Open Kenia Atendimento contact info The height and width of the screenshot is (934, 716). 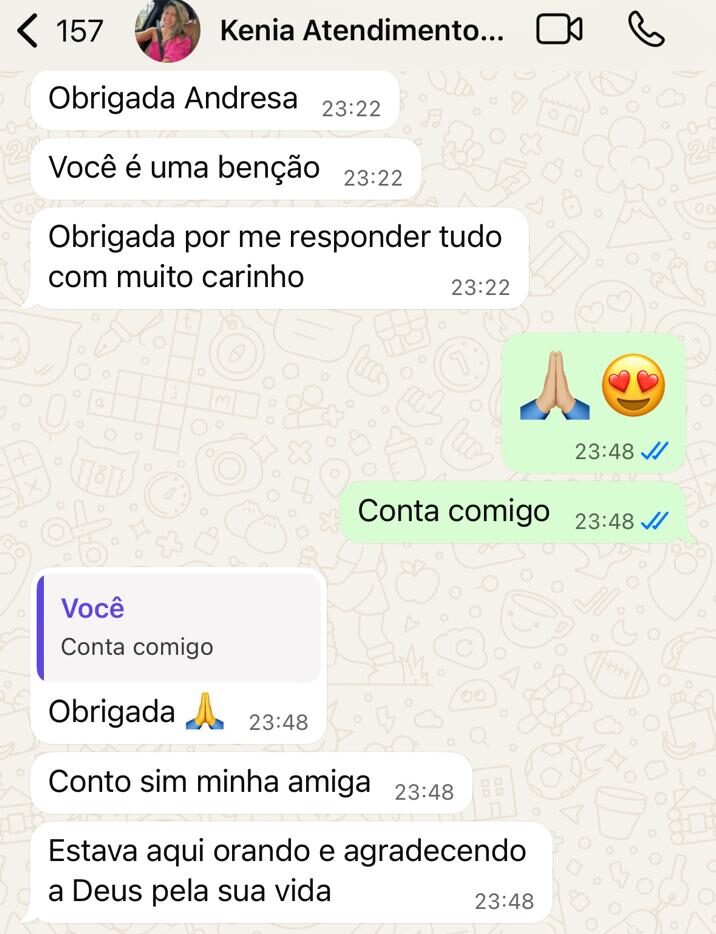click(x=362, y=31)
